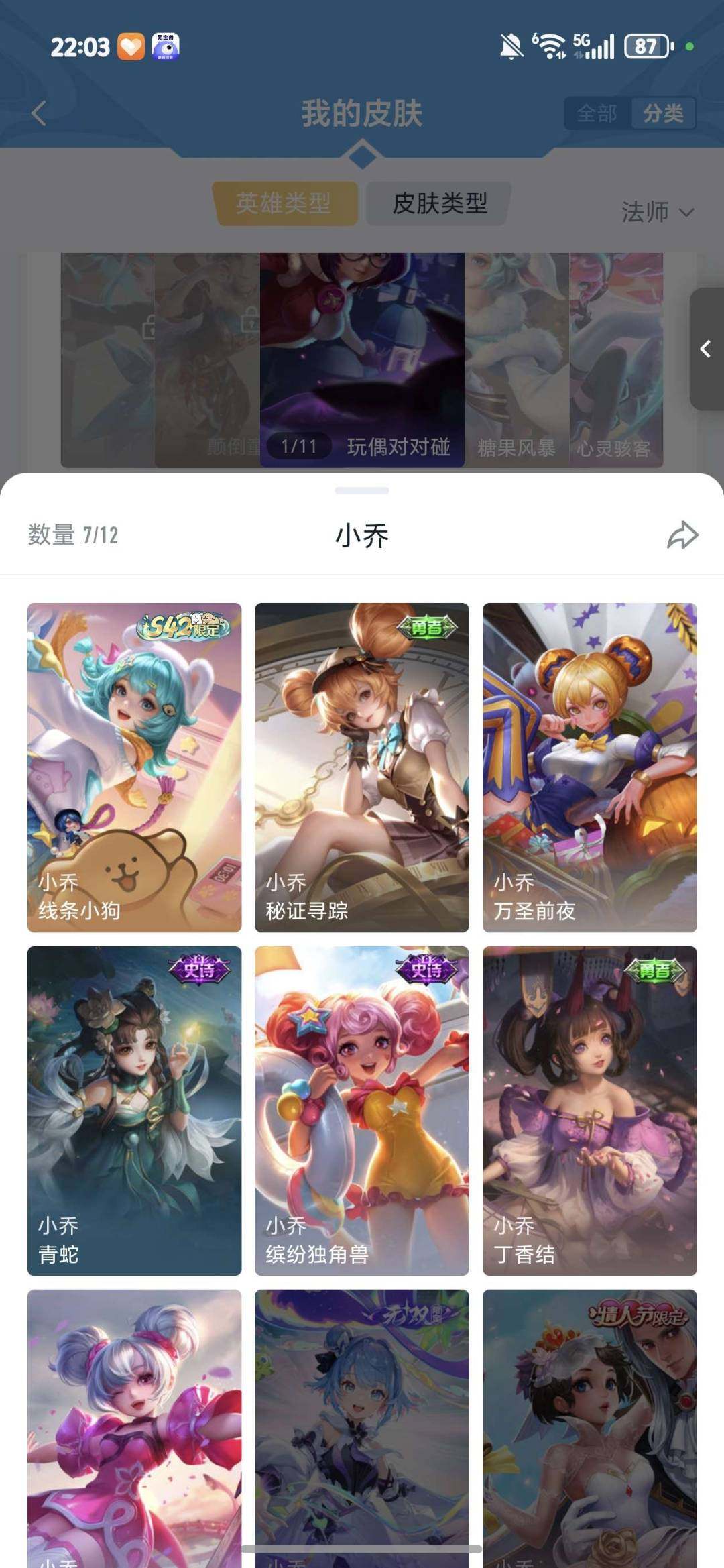Collapse the panel using the right-edge chevron
Screen dimensions: 724x1568
tap(704, 349)
